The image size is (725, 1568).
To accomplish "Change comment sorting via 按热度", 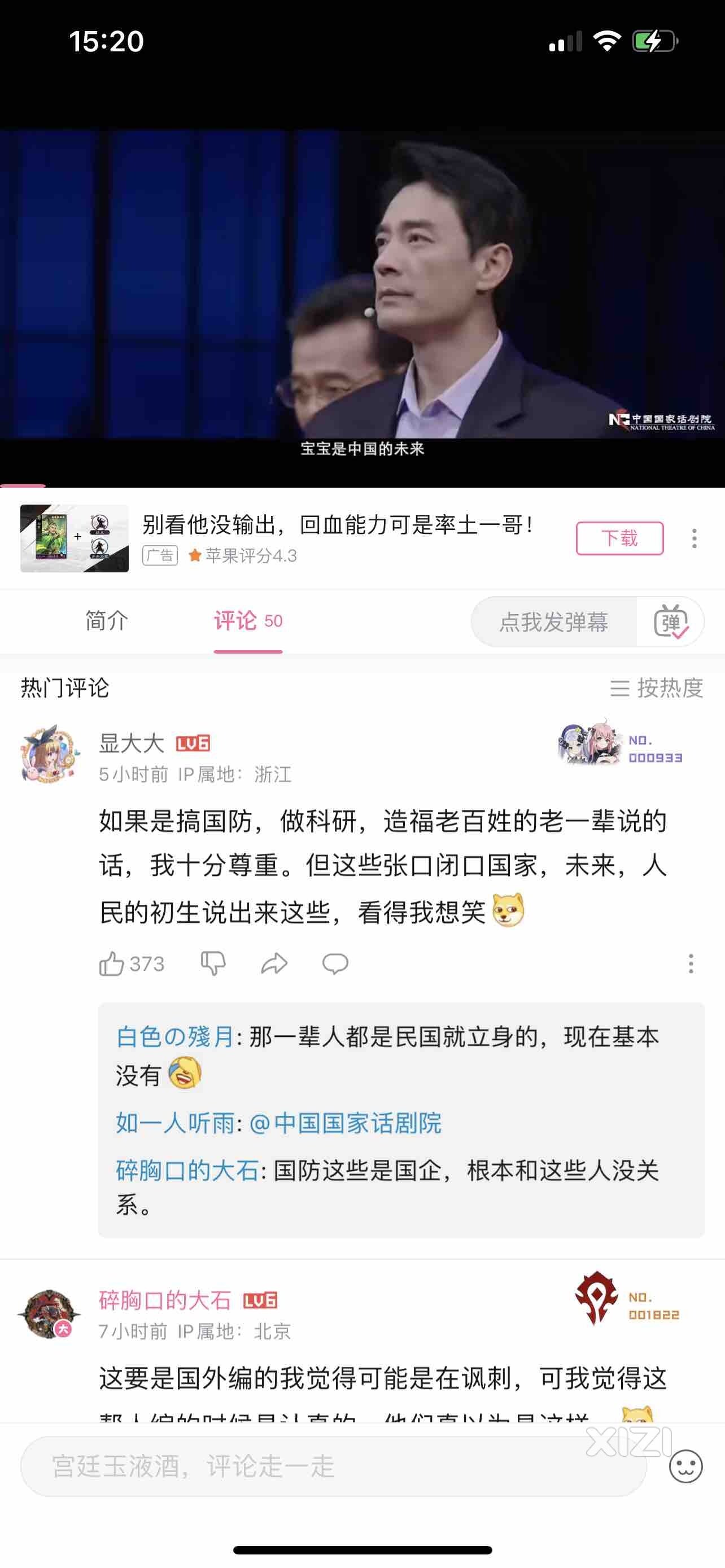I will [x=657, y=689].
